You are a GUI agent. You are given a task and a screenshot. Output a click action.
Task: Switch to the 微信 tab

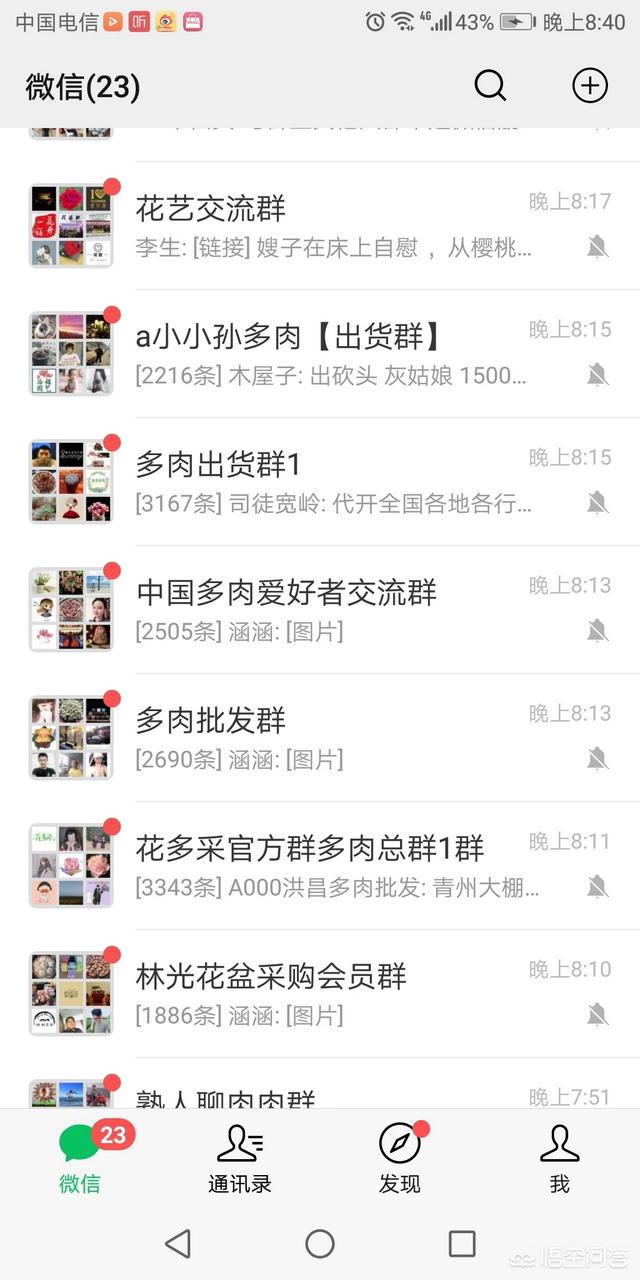point(80,1160)
